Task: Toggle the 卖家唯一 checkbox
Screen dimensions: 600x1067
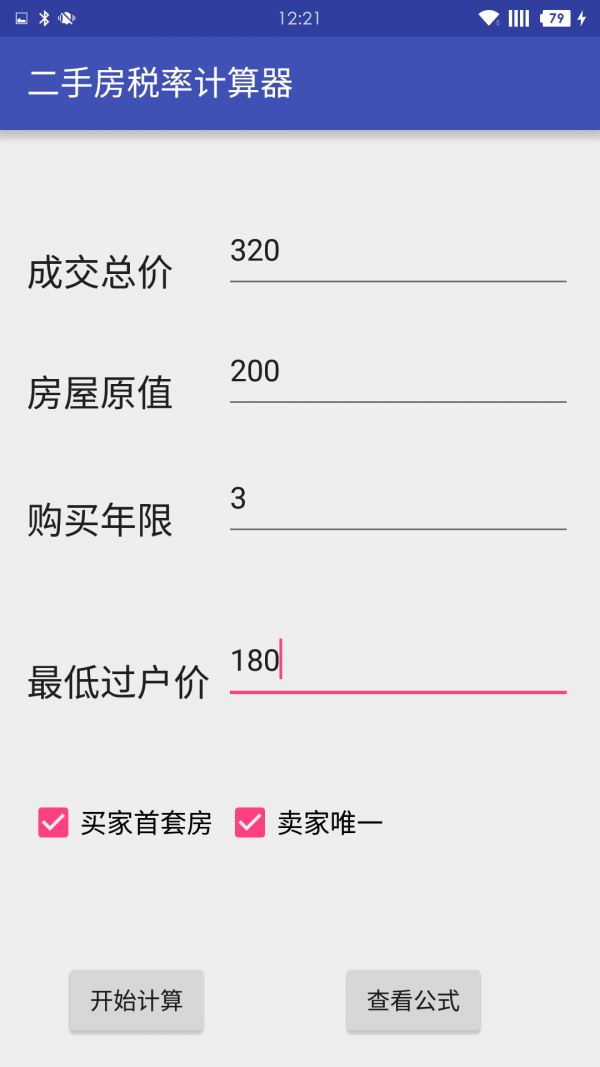Action: pos(250,823)
